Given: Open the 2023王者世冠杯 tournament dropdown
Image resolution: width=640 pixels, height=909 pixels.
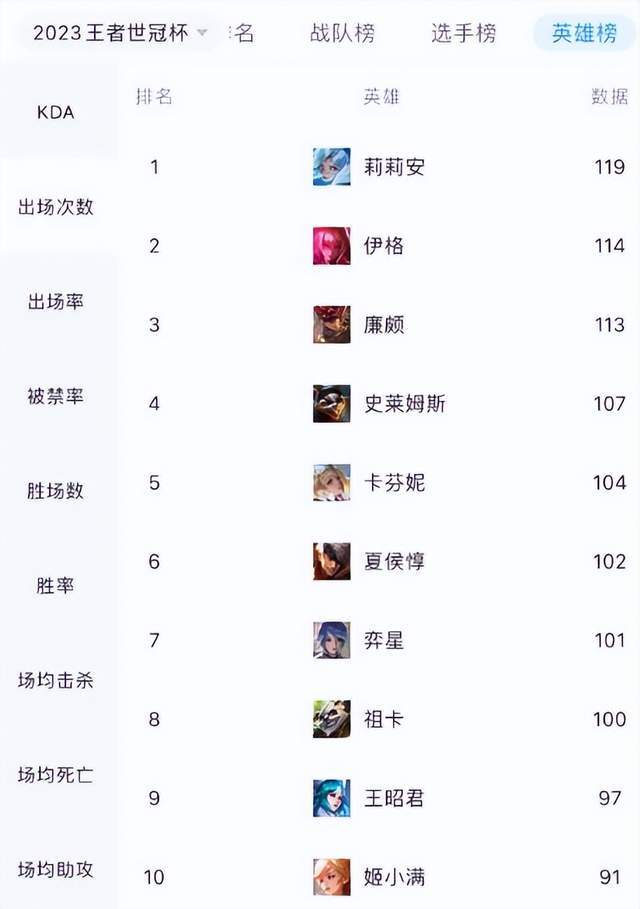Looking at the screenshot, I should tap(120, 33).
